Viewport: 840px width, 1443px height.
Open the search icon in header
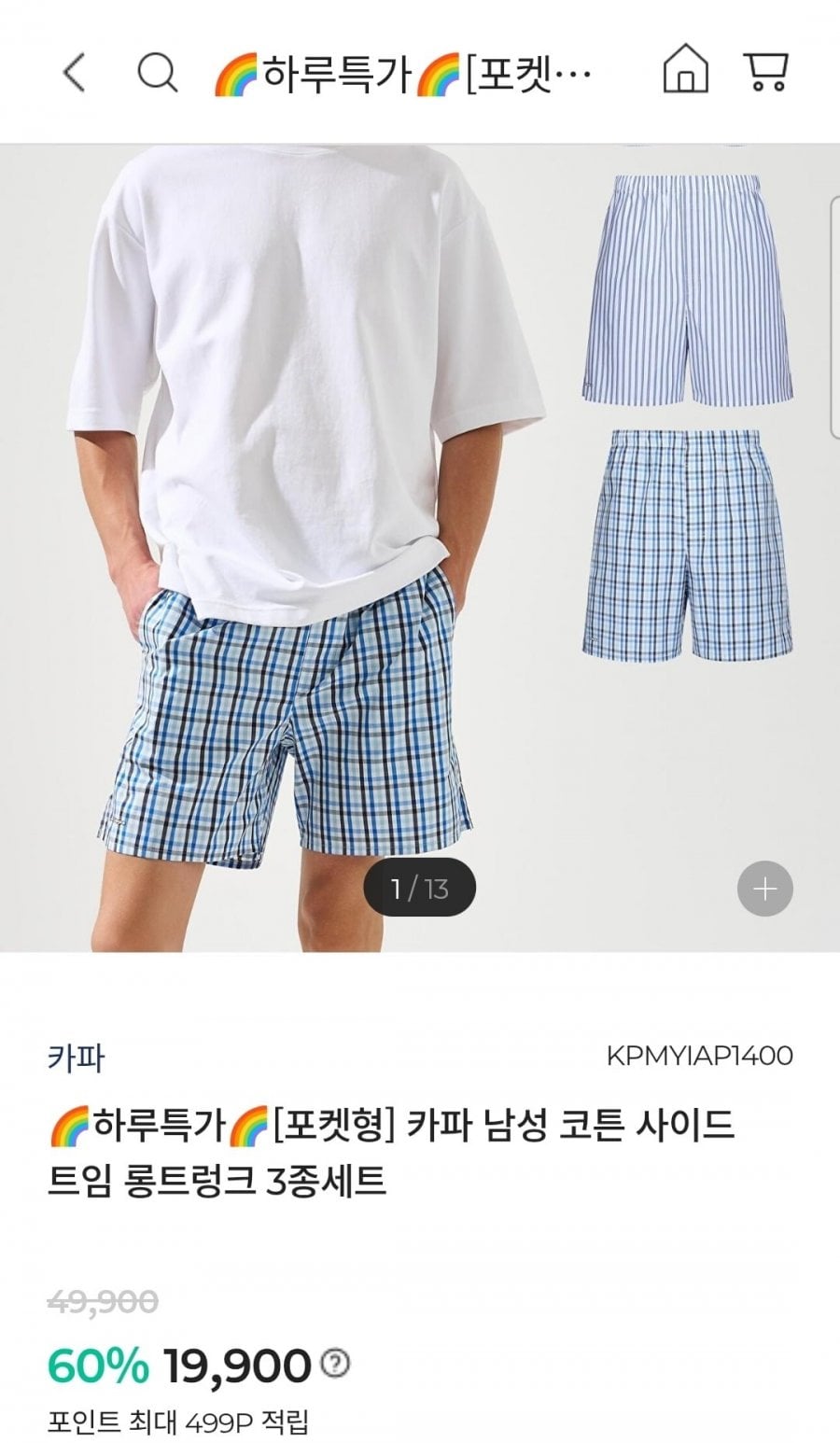coord(157,72)
